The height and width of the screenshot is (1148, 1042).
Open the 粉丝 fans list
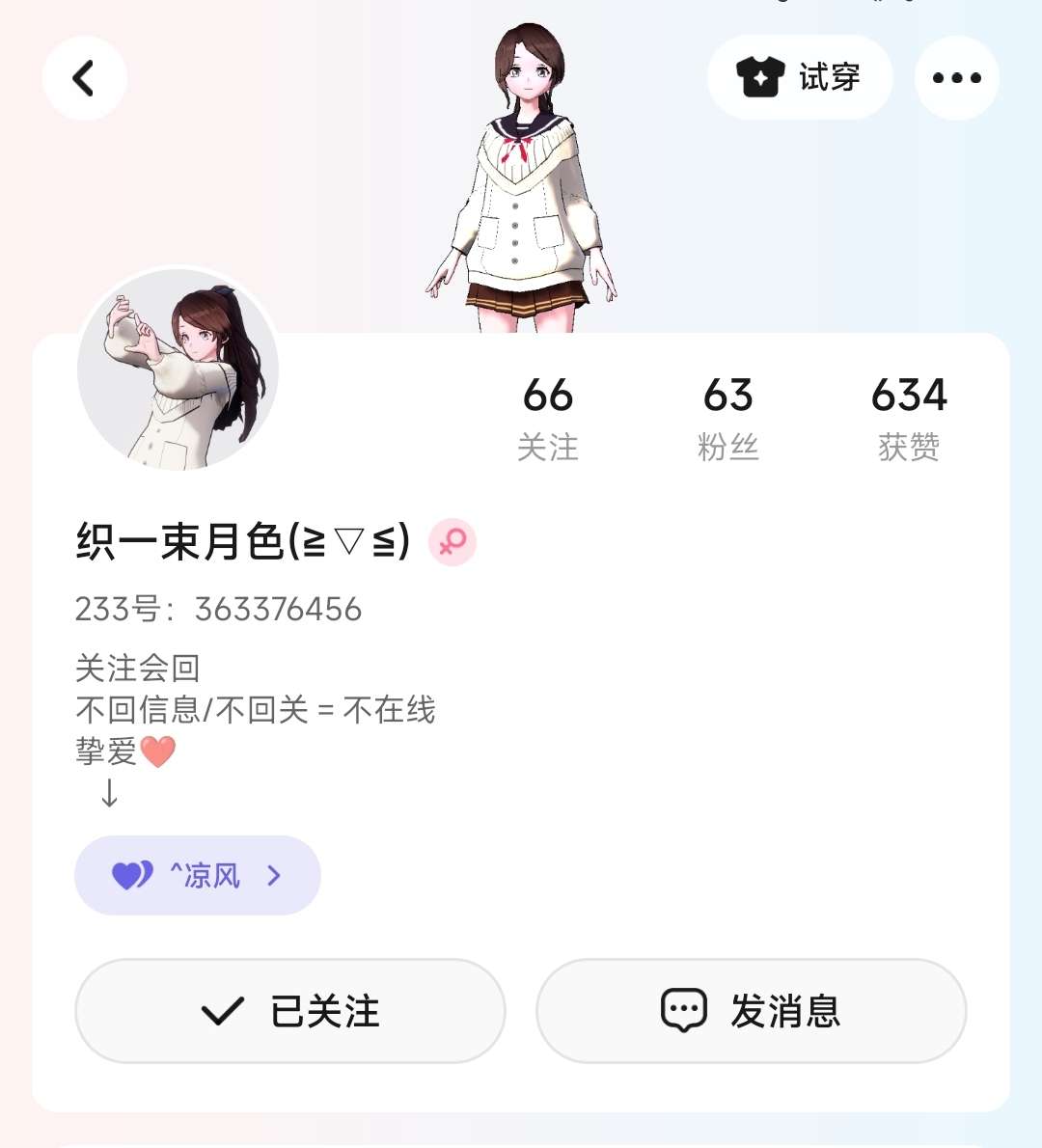pyautogui.click(x=727, y=418)
